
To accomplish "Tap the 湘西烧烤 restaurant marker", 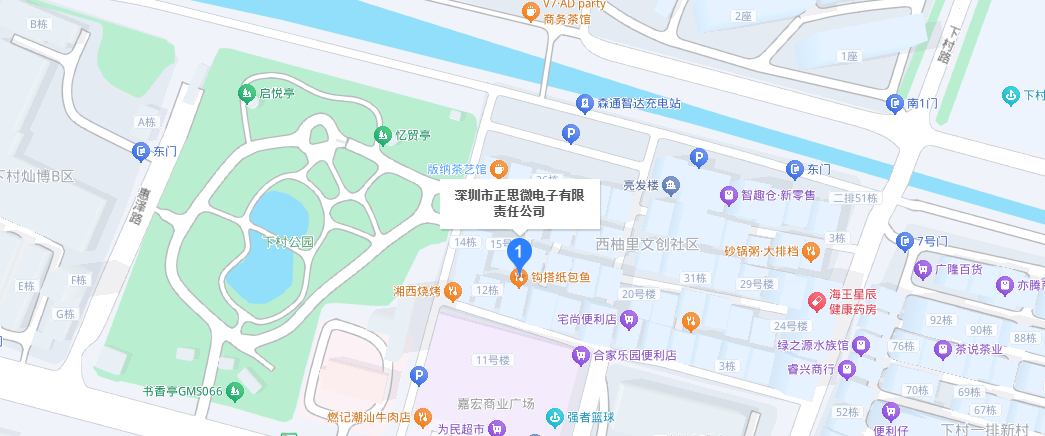I will 453,291.
